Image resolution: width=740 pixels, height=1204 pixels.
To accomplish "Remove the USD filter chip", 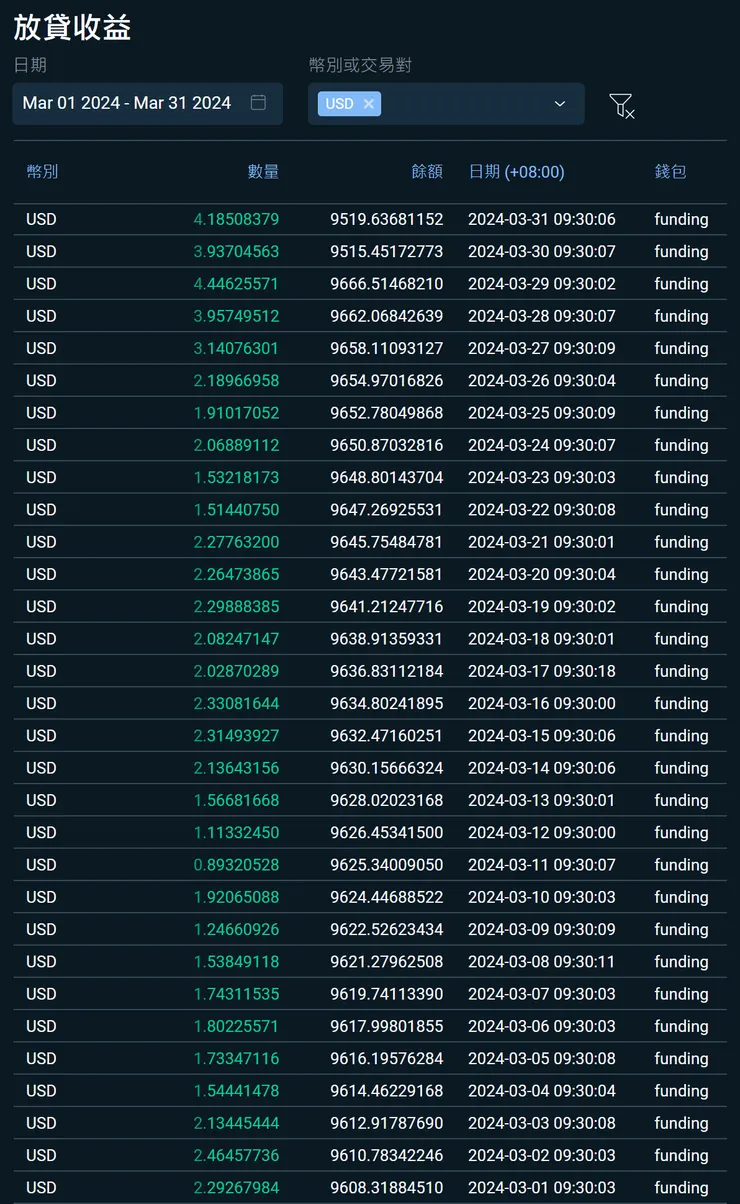I will [x=369, y=104].
